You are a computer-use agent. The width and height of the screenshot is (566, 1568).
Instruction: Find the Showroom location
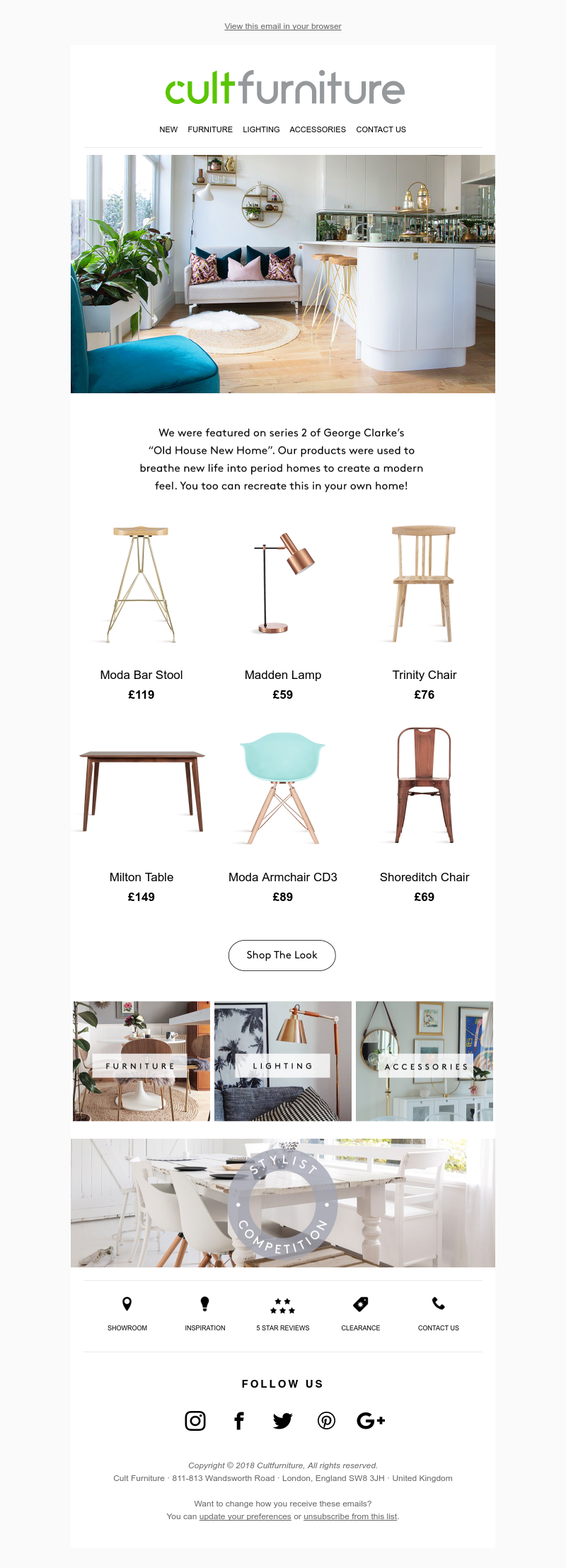point(127,1313)
